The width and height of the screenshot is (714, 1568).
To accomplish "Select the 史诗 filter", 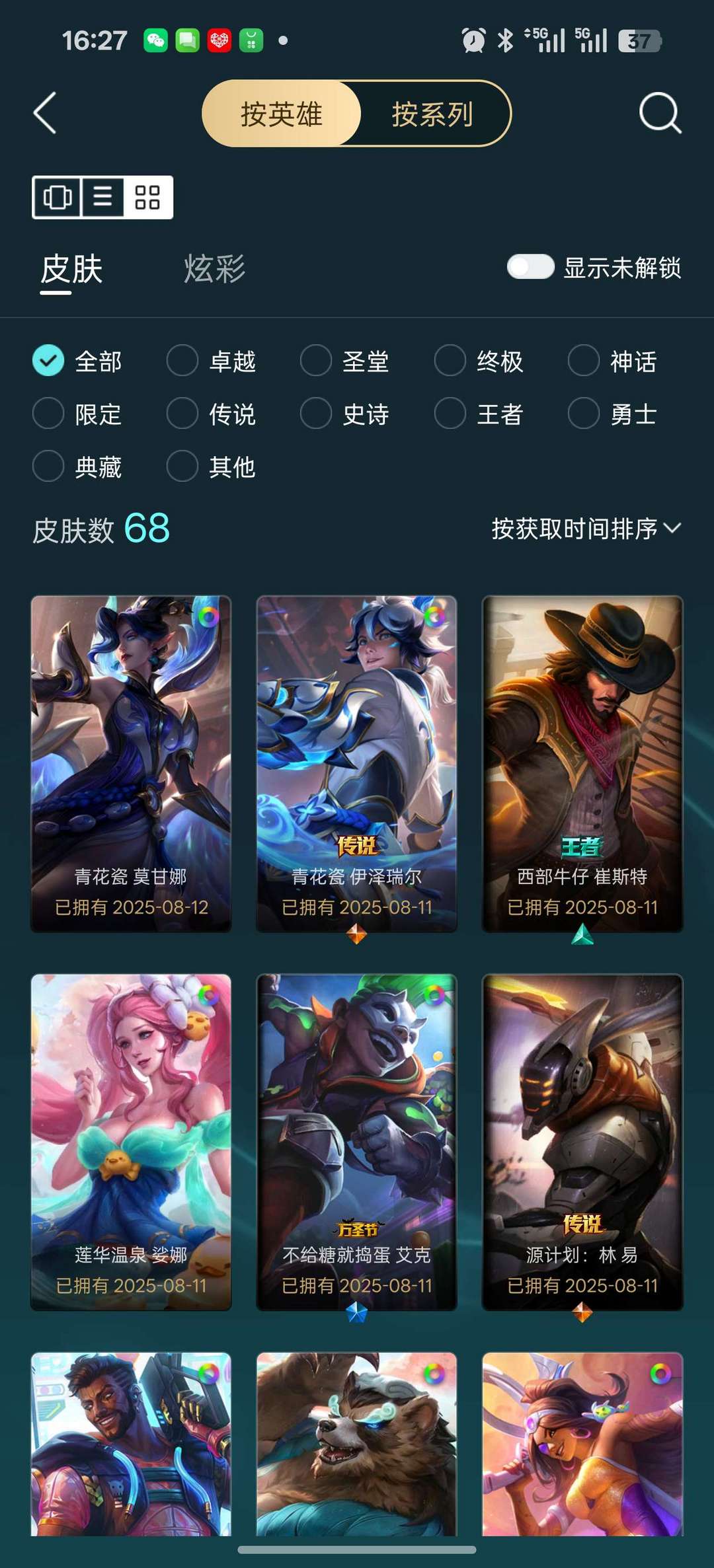I will 344,414.
